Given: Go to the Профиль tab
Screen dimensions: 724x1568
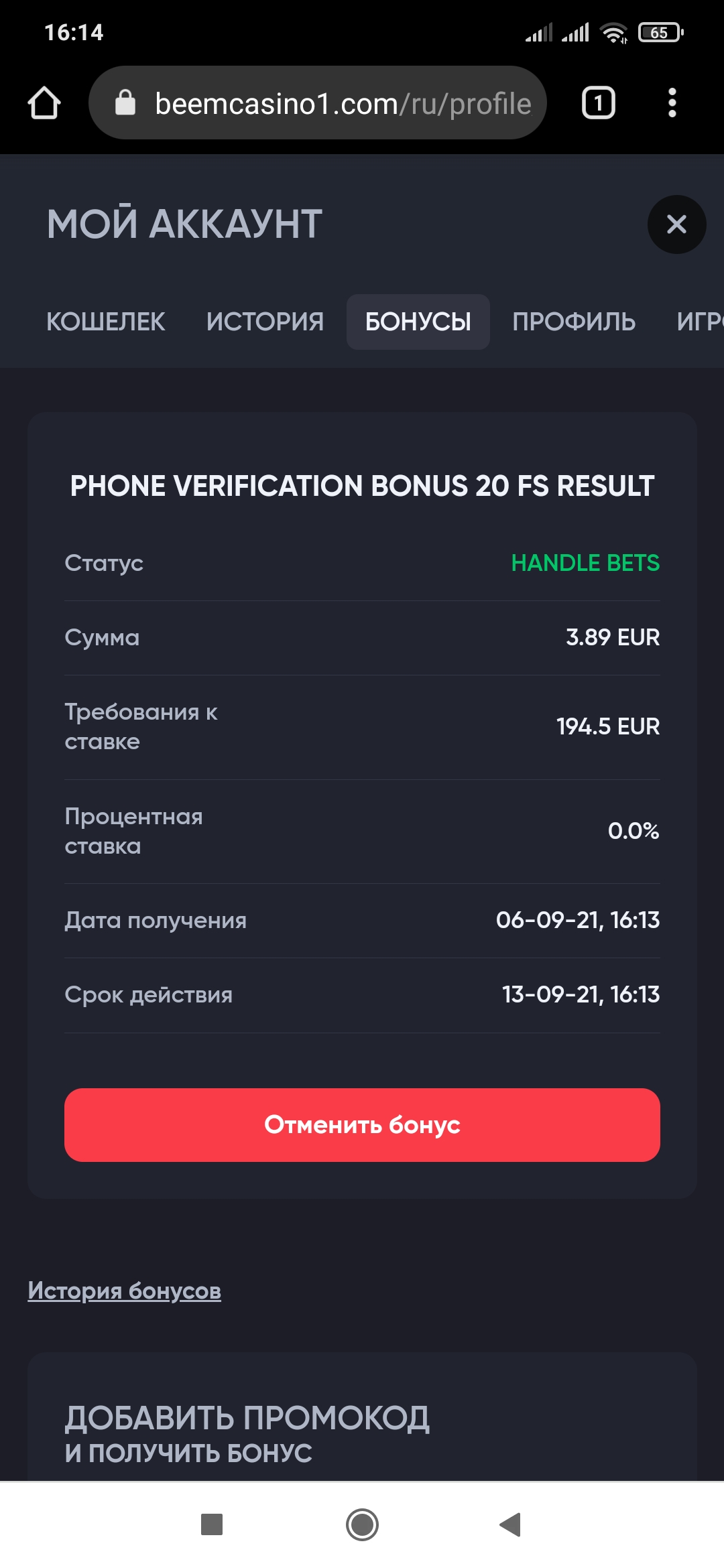Looking at the screenshot, I should (574, 322).
